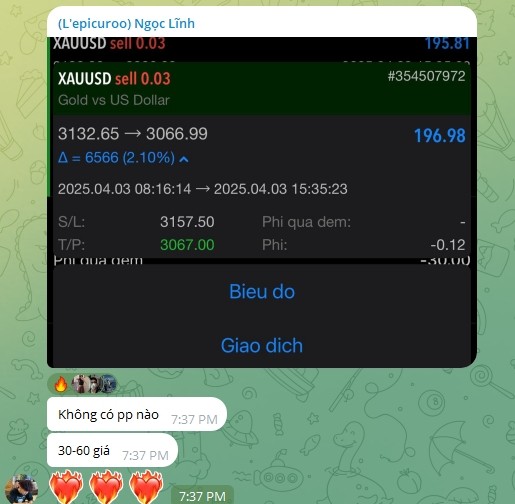Open the sender's avatar beside the heart emojis
Screen dimensions: 515x504
point(22,489)
